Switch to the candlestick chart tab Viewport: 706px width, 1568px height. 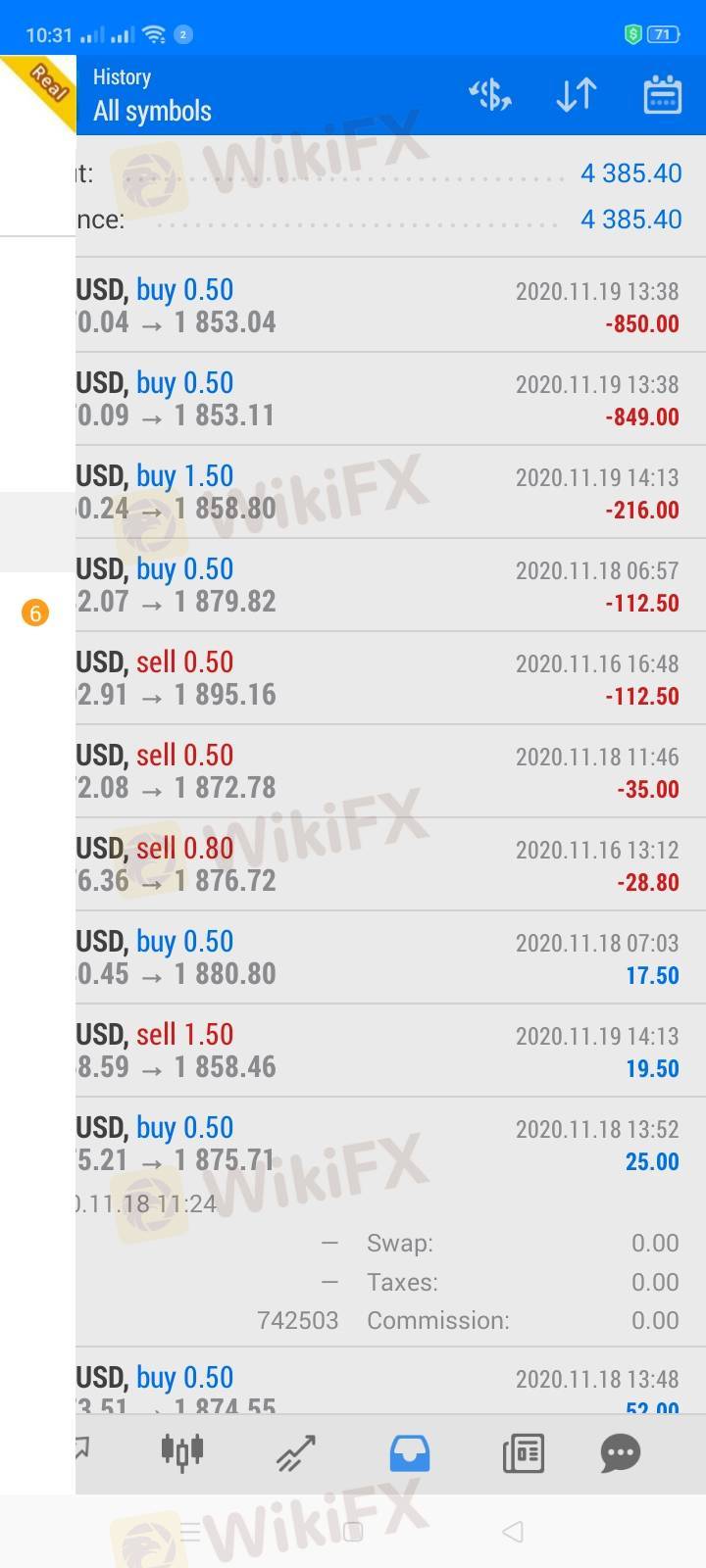182,1451
